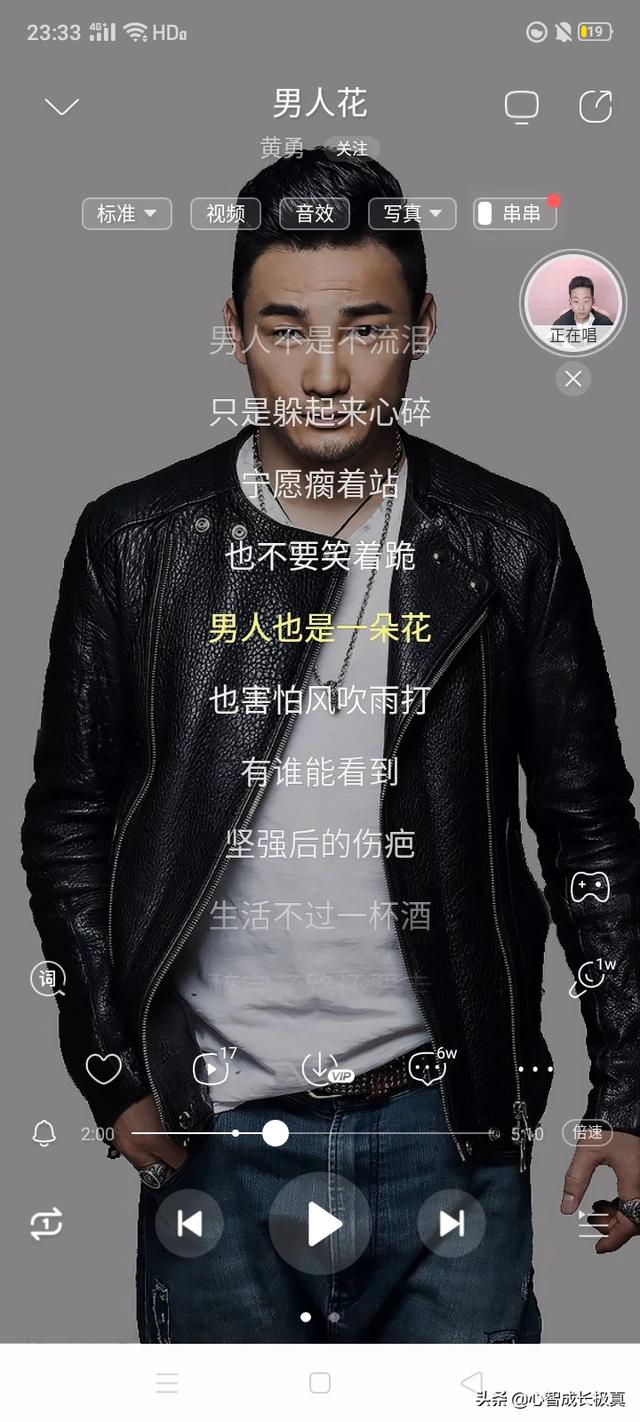Switch to 视频 mode

[x=226, y=213]
